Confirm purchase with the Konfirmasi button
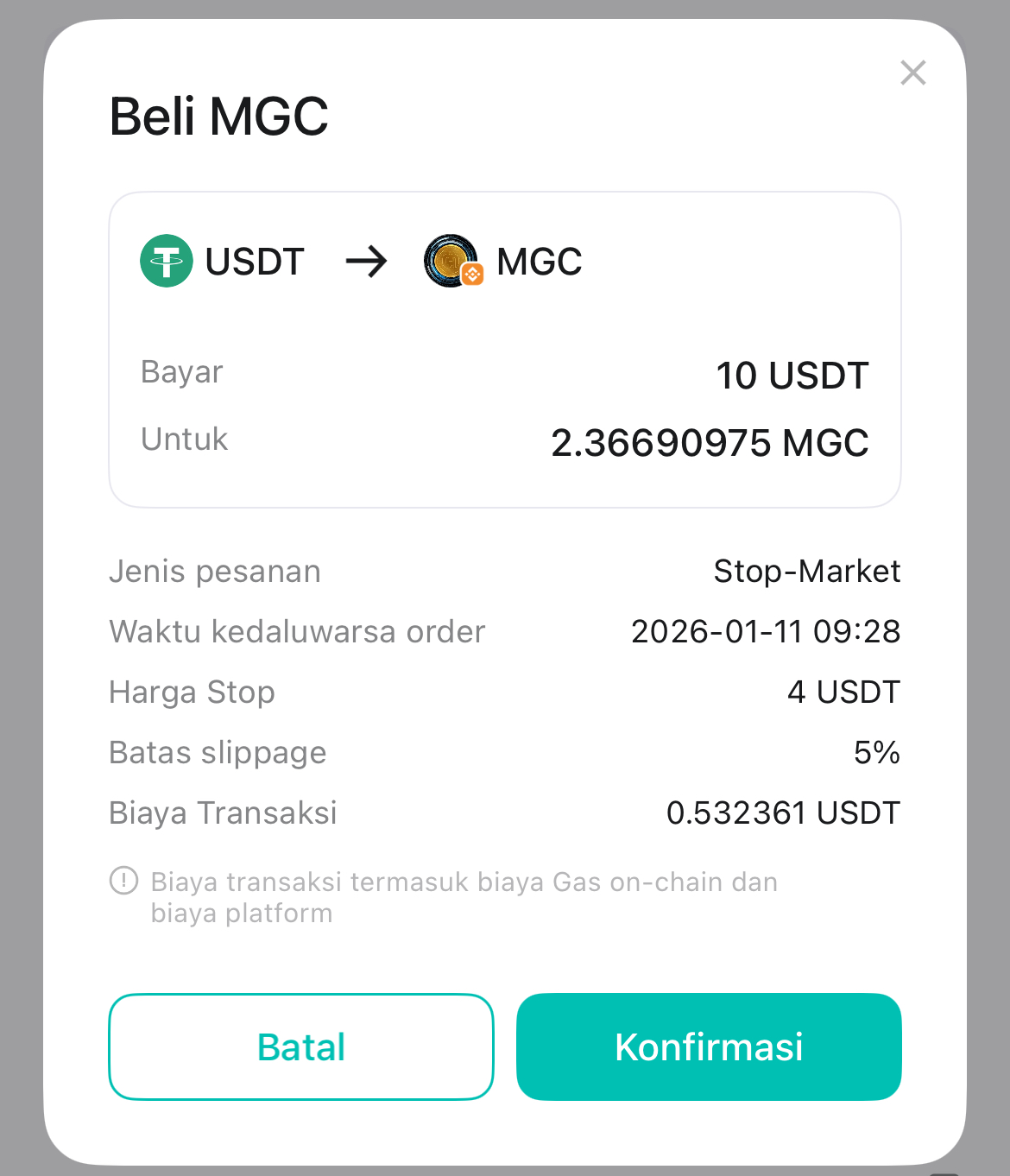 coord(709,1046)
